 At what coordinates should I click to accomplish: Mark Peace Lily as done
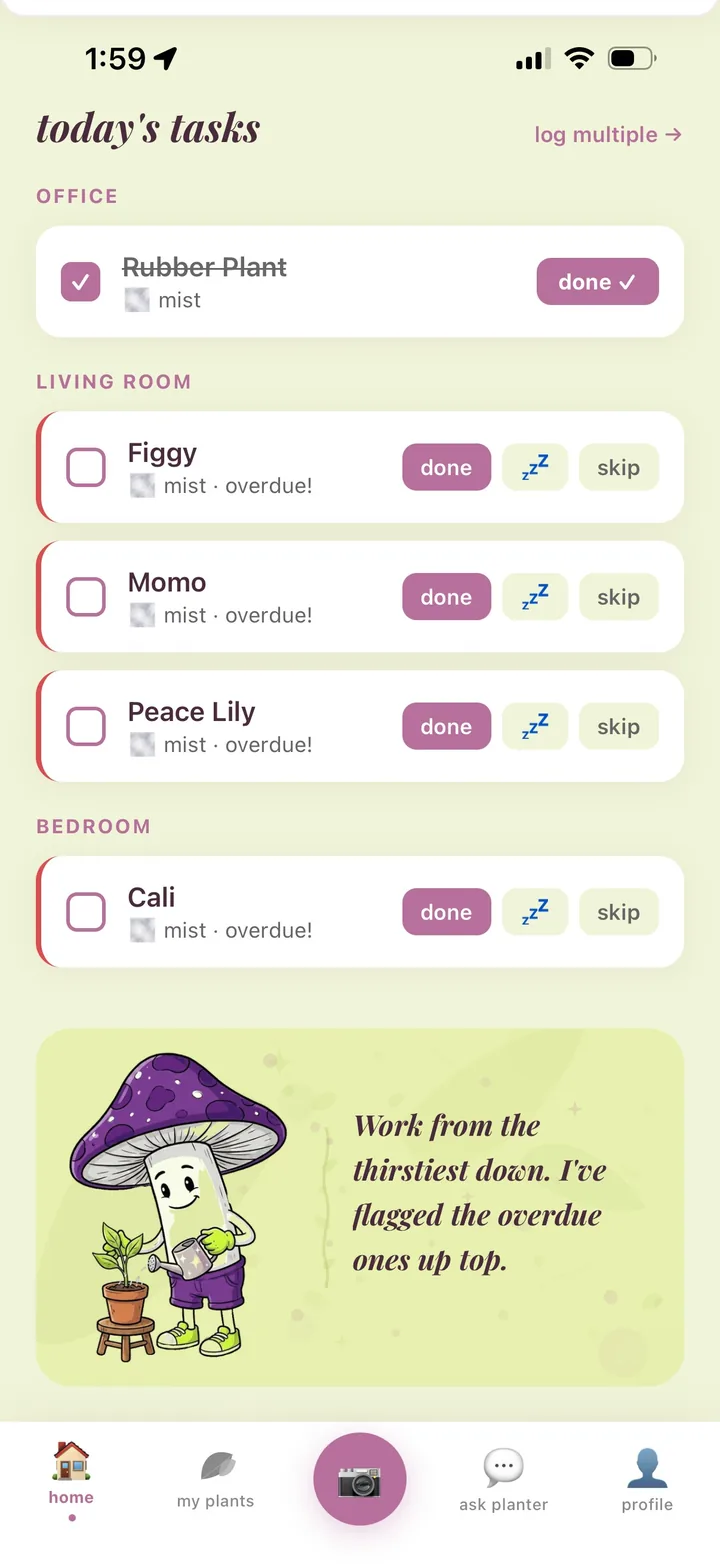(447, 726)
